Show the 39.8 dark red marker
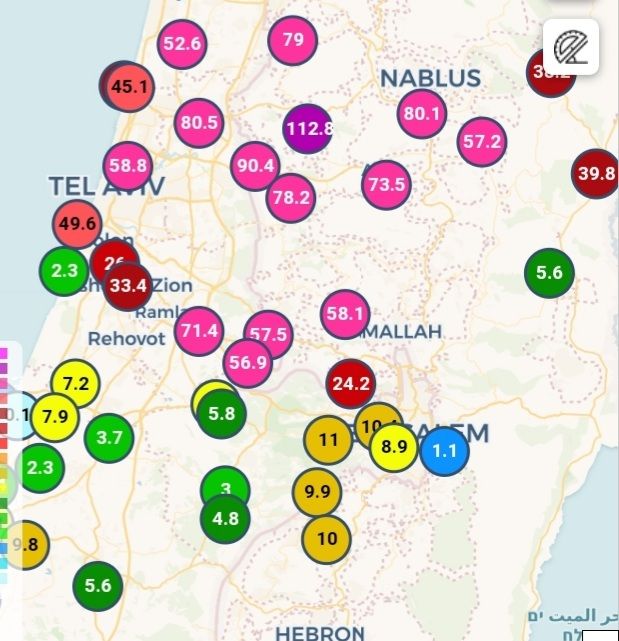Image resolution: width=619 pixels, height=641 pixels. [x=596, y=173]
